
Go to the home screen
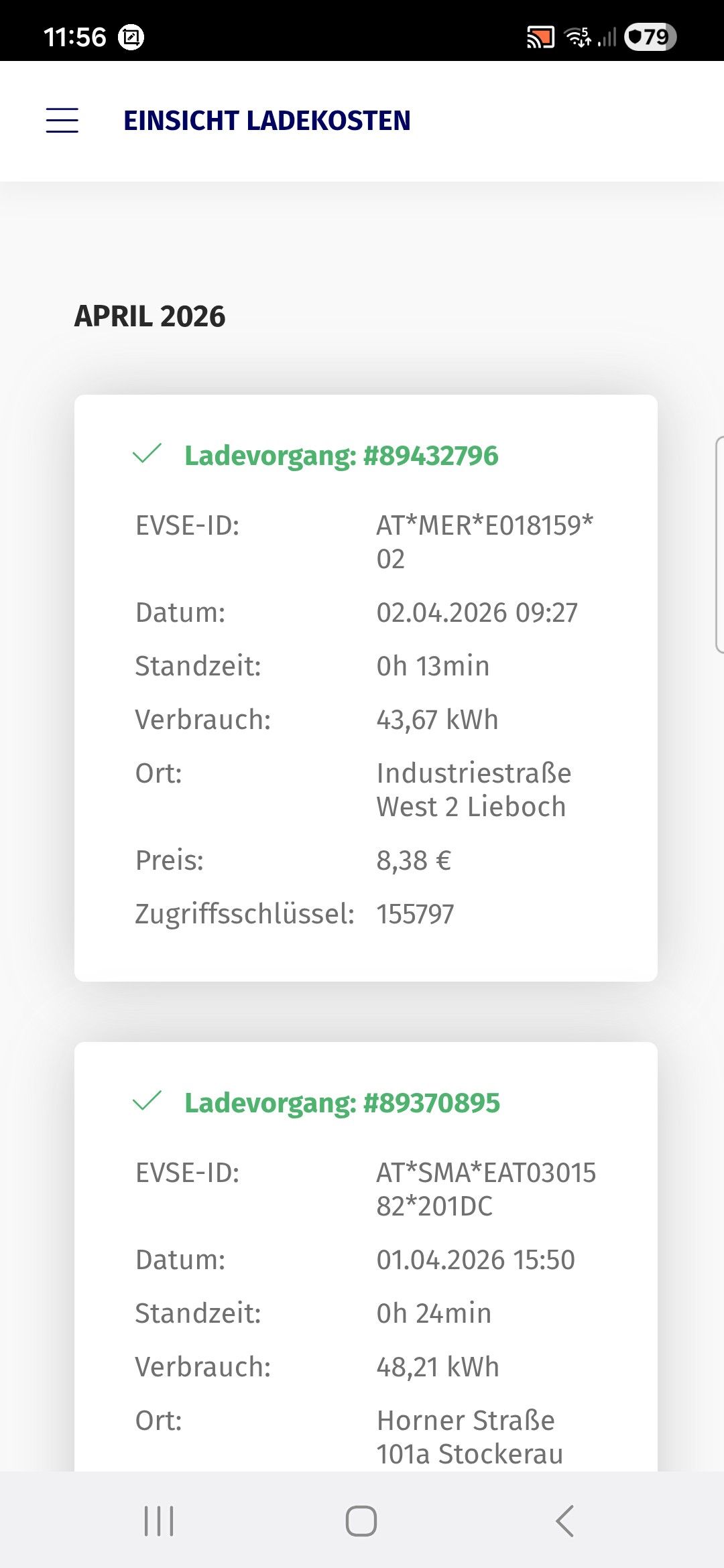pyautogui.click(x=361, y=1520)
